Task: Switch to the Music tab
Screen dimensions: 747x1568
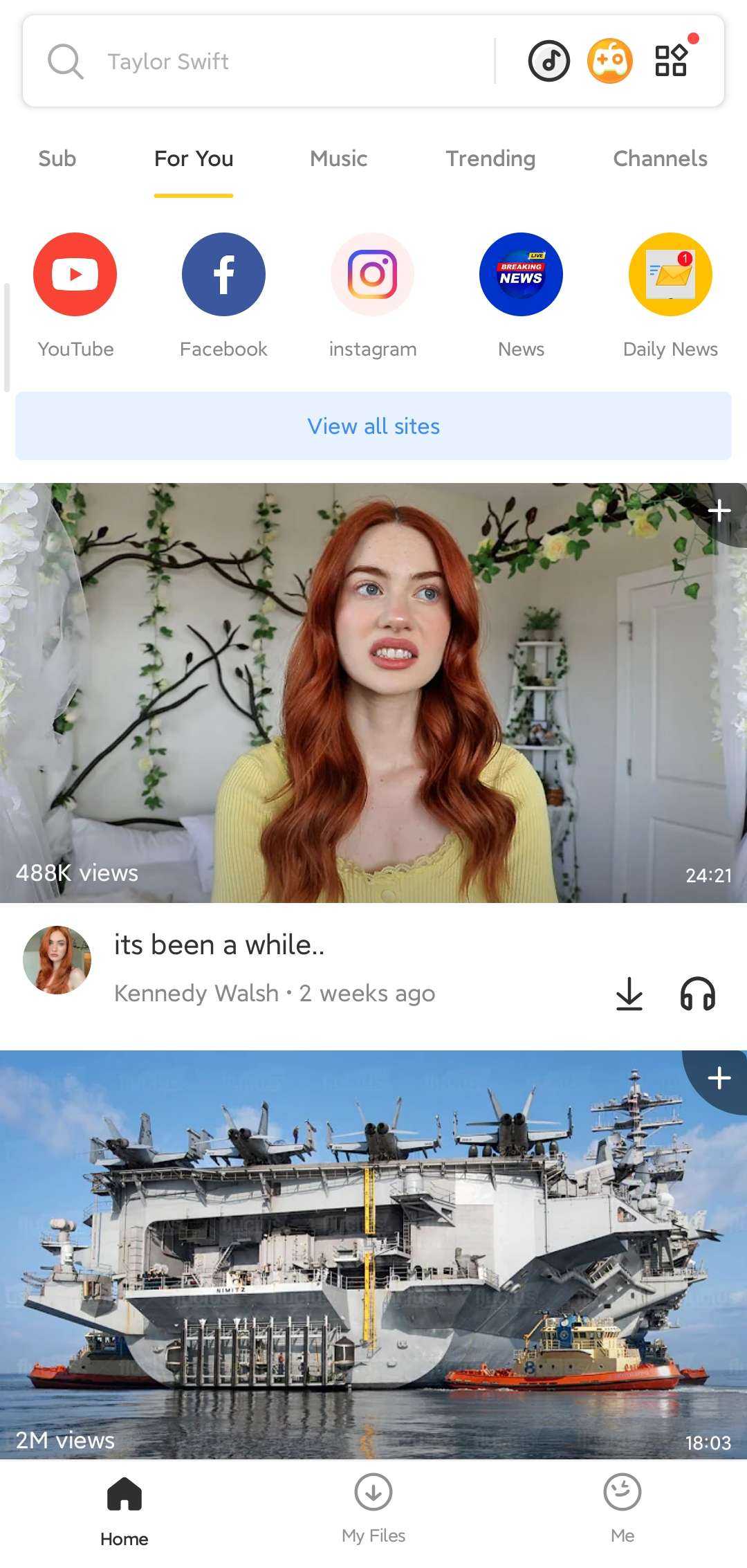Action: click(338, 159)
